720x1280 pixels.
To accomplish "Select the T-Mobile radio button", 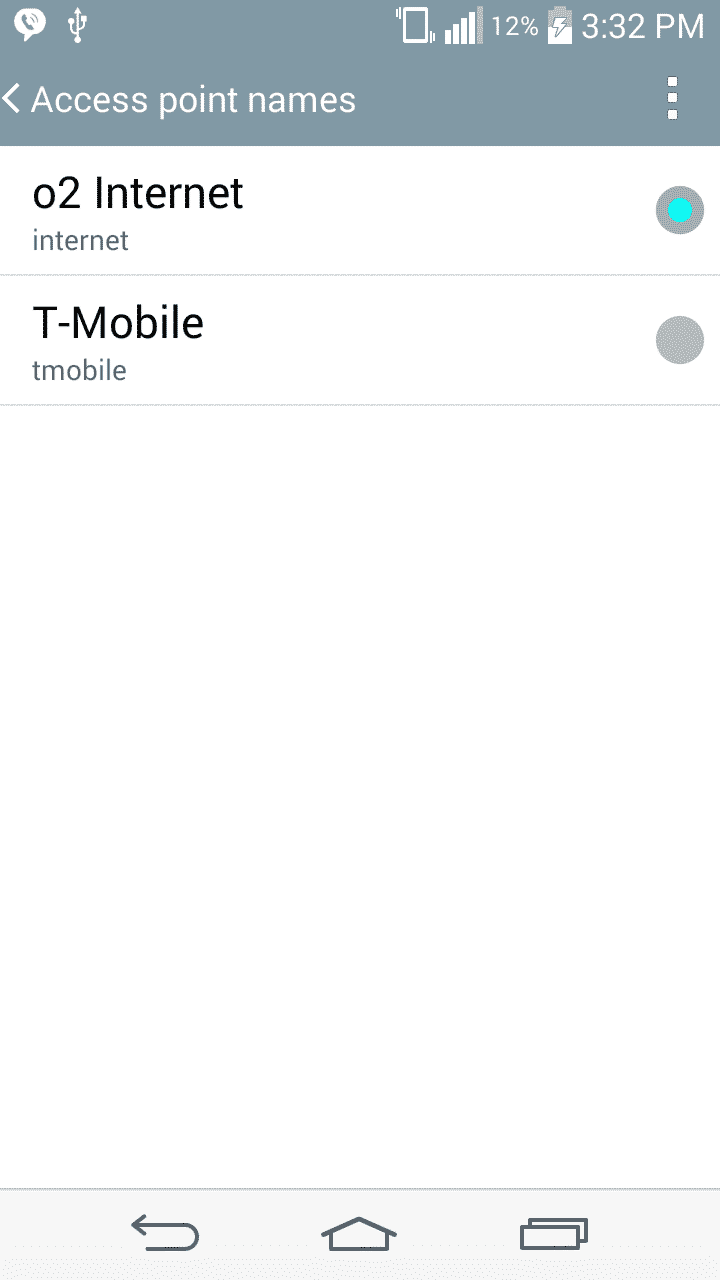I will pyautogui.click(x=679, y=341).
